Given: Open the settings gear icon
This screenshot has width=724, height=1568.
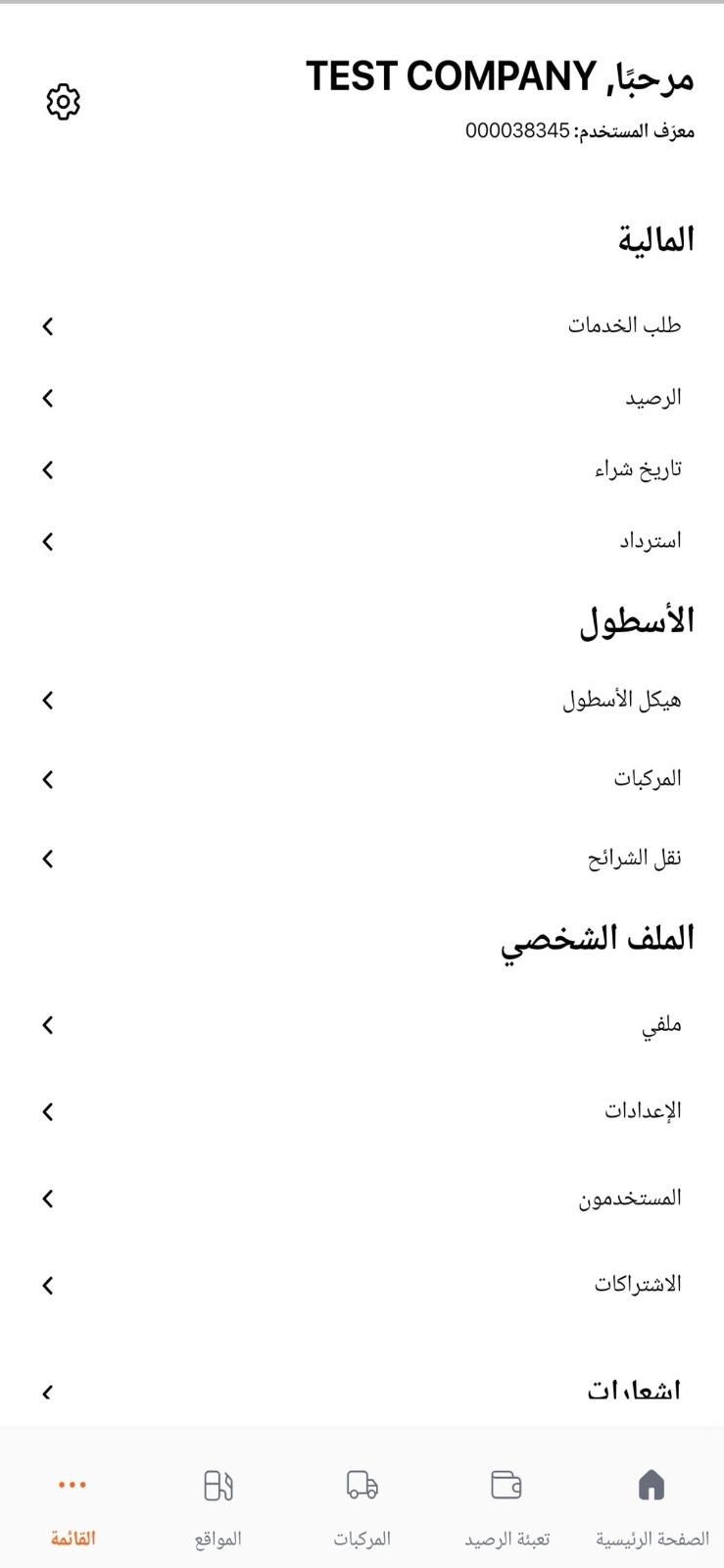Looking at the screenshot, I should pyautogui.click(x=64, y=101).
